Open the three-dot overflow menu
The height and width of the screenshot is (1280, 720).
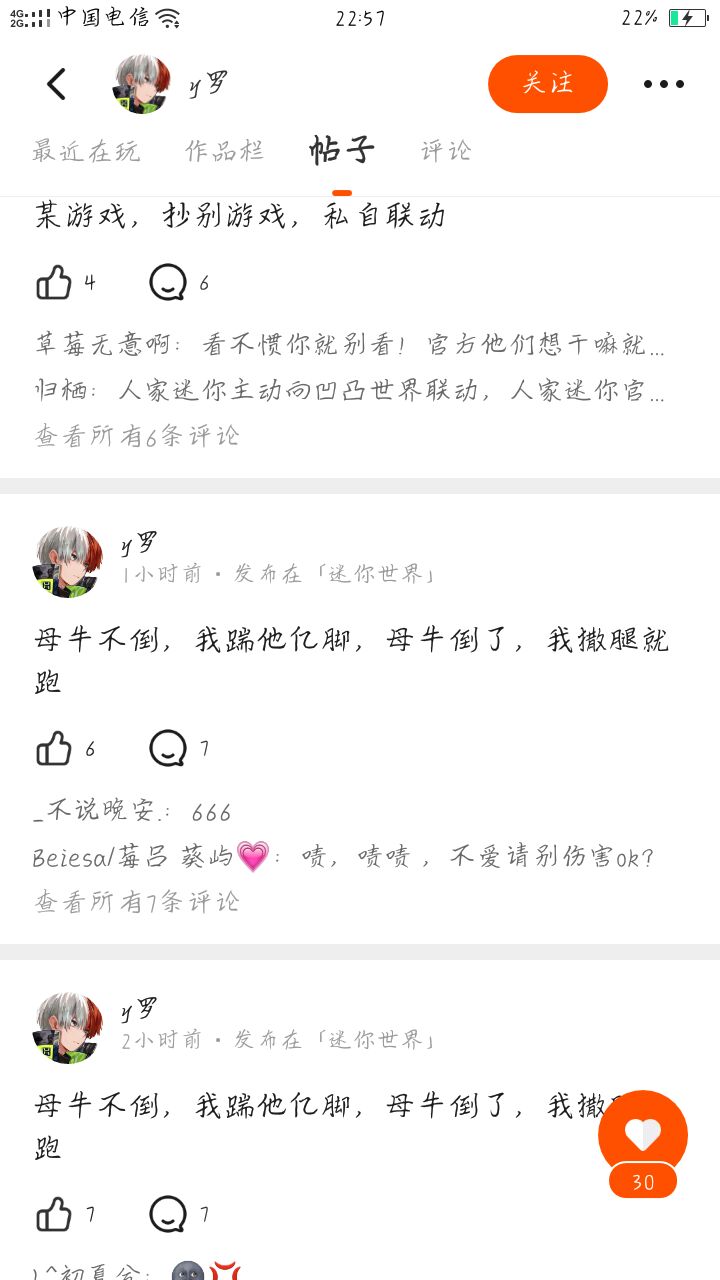coord(663,84)
